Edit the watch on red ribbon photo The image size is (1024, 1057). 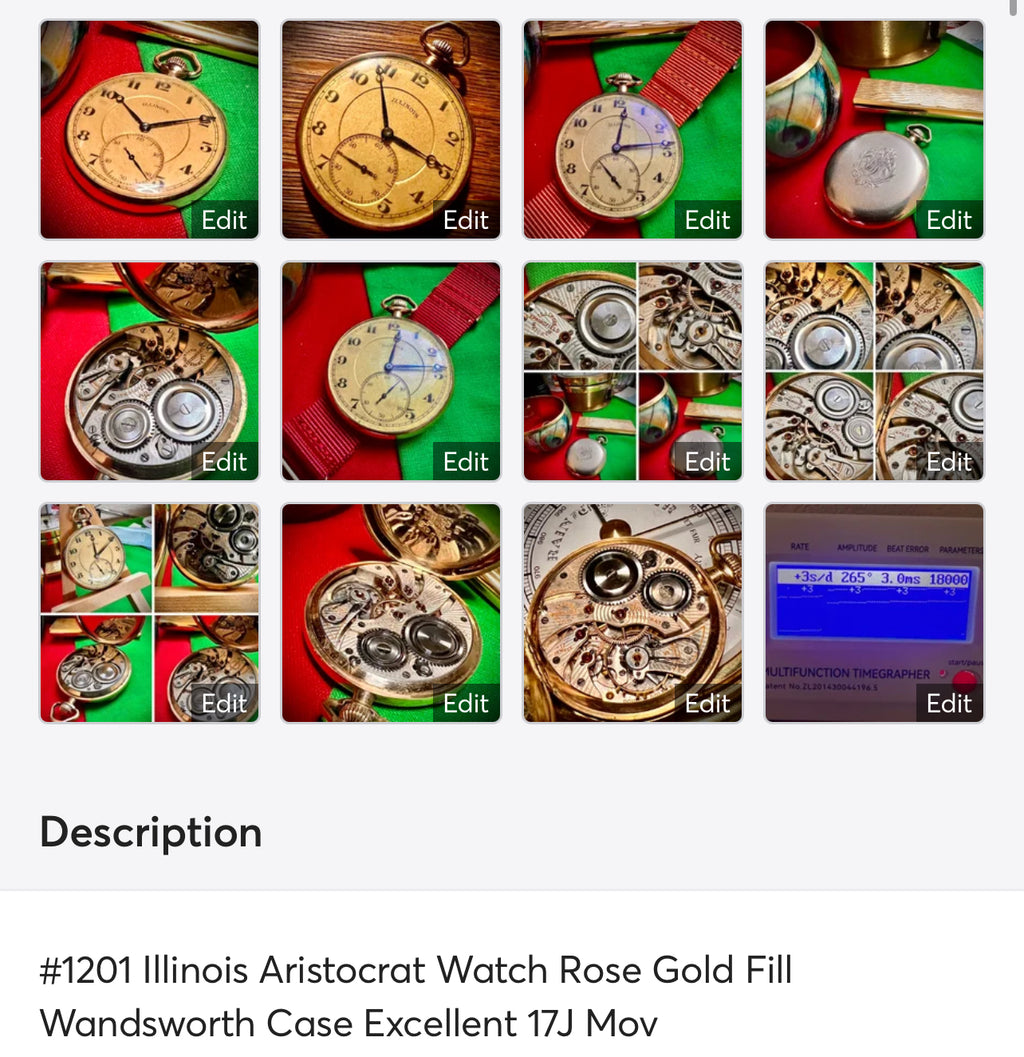(x=464, y=461)
